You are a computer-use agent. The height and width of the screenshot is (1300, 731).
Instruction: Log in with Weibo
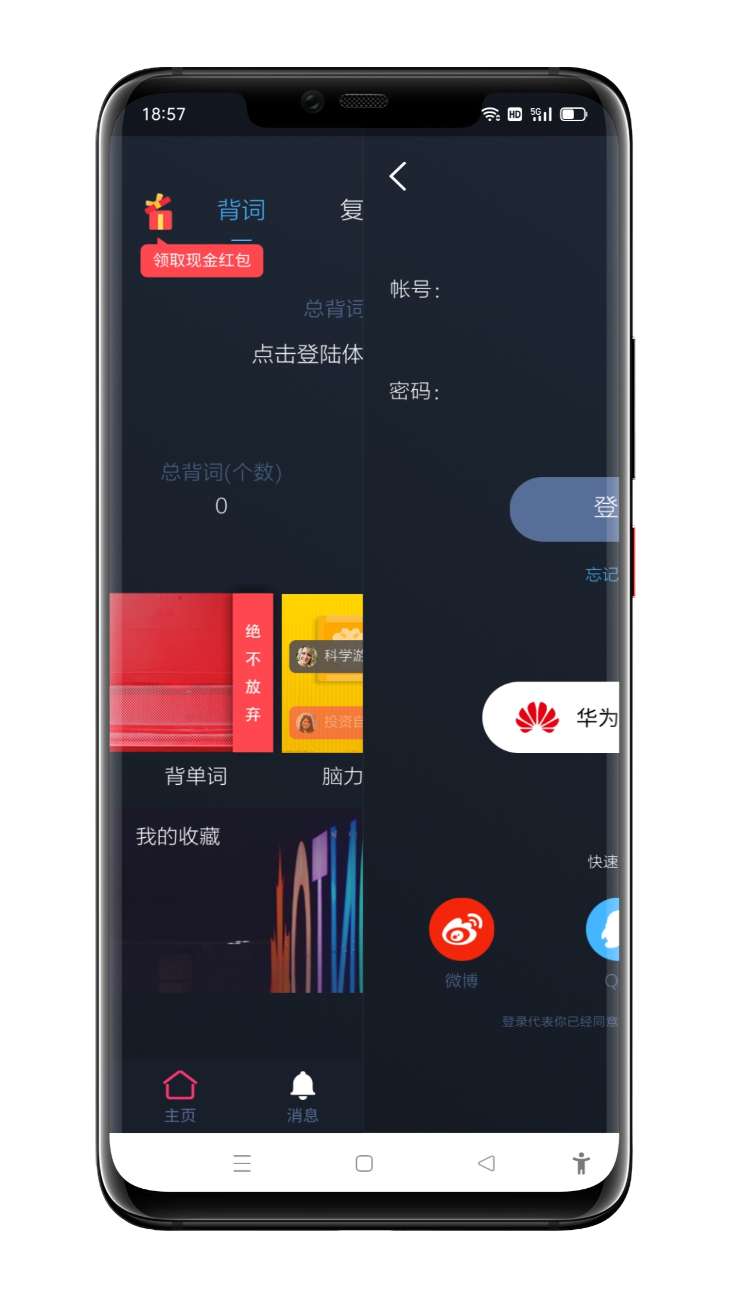point(461,930)
